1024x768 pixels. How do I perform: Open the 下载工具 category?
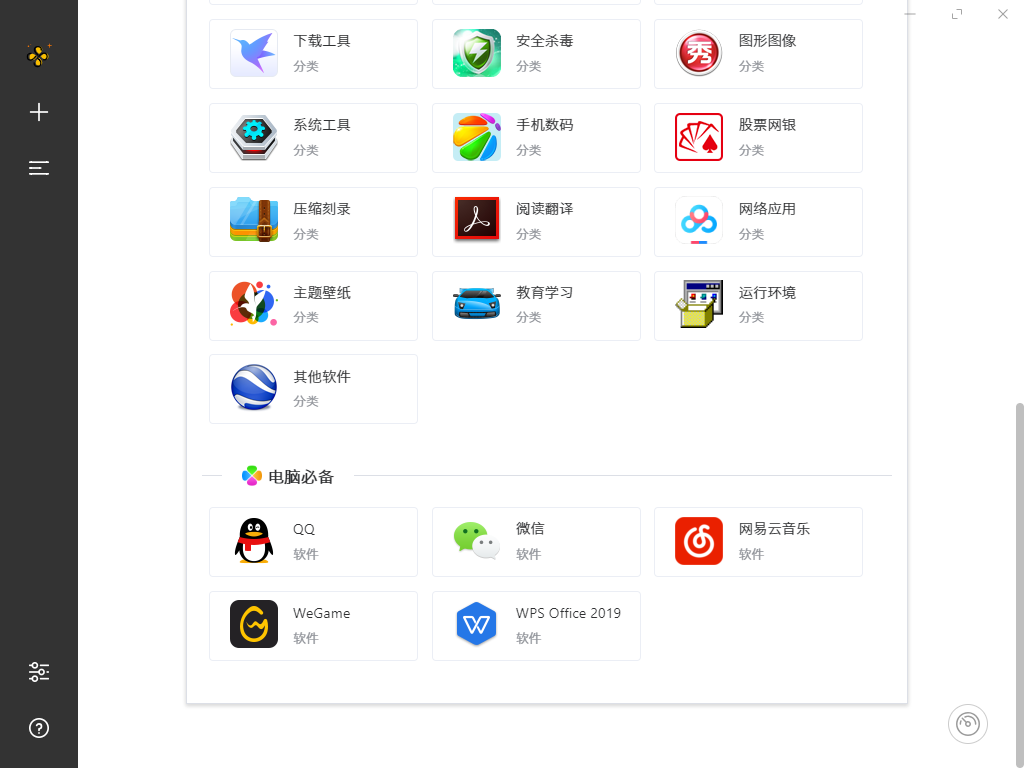[313, 54]
